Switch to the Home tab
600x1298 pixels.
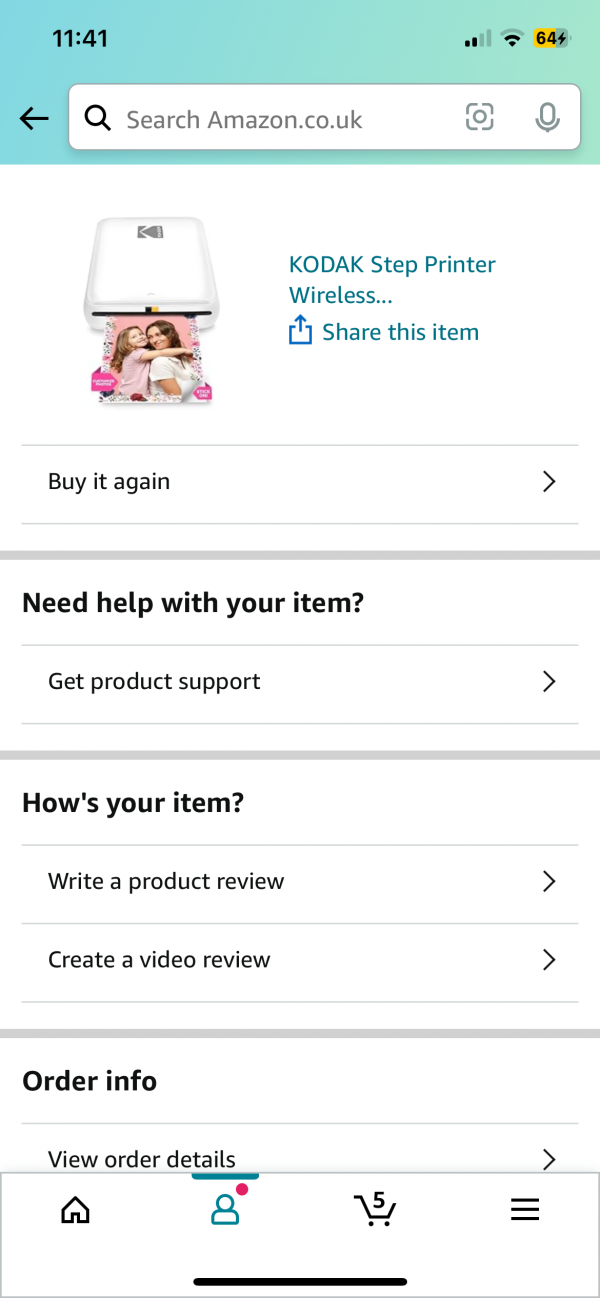tap(75, 1210)
